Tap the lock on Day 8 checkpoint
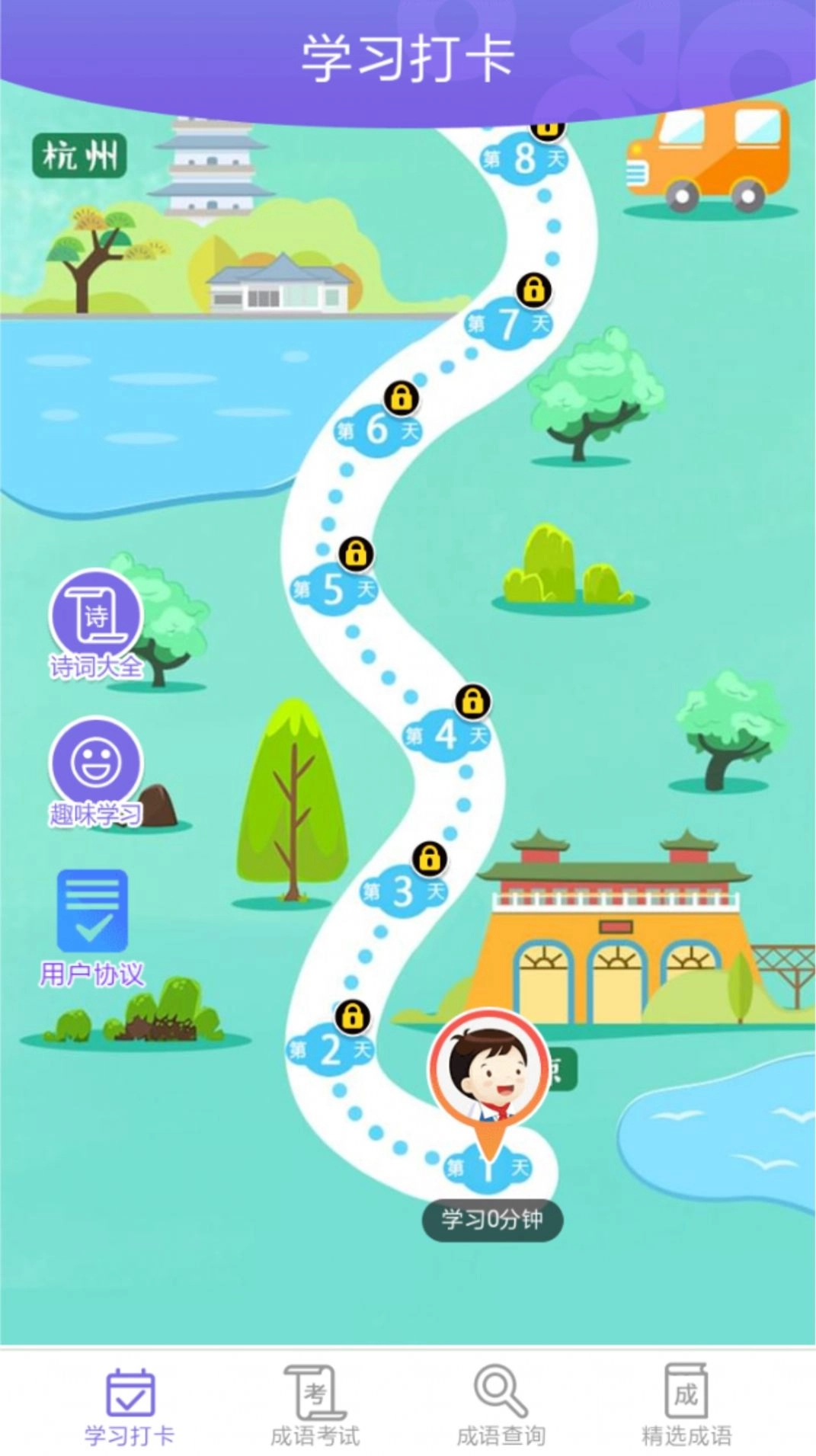816x1456 pixels. 547,128
